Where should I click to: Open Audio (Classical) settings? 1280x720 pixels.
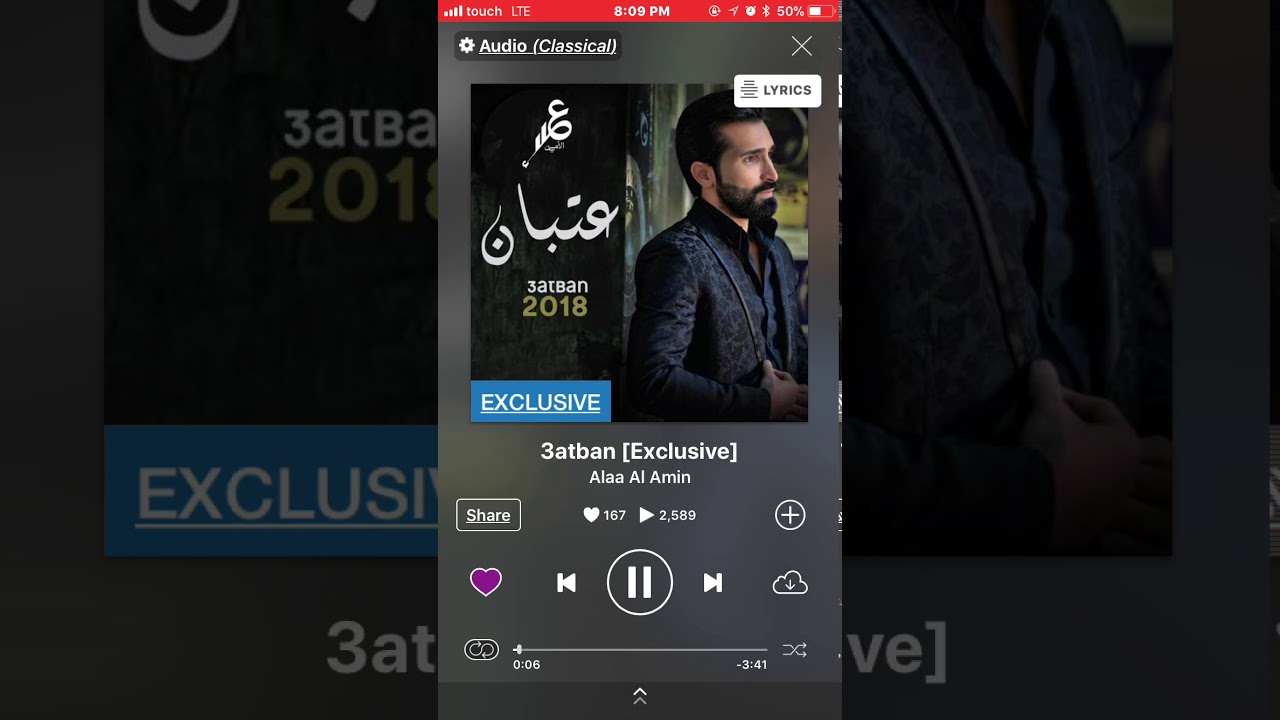coord(538,46)
